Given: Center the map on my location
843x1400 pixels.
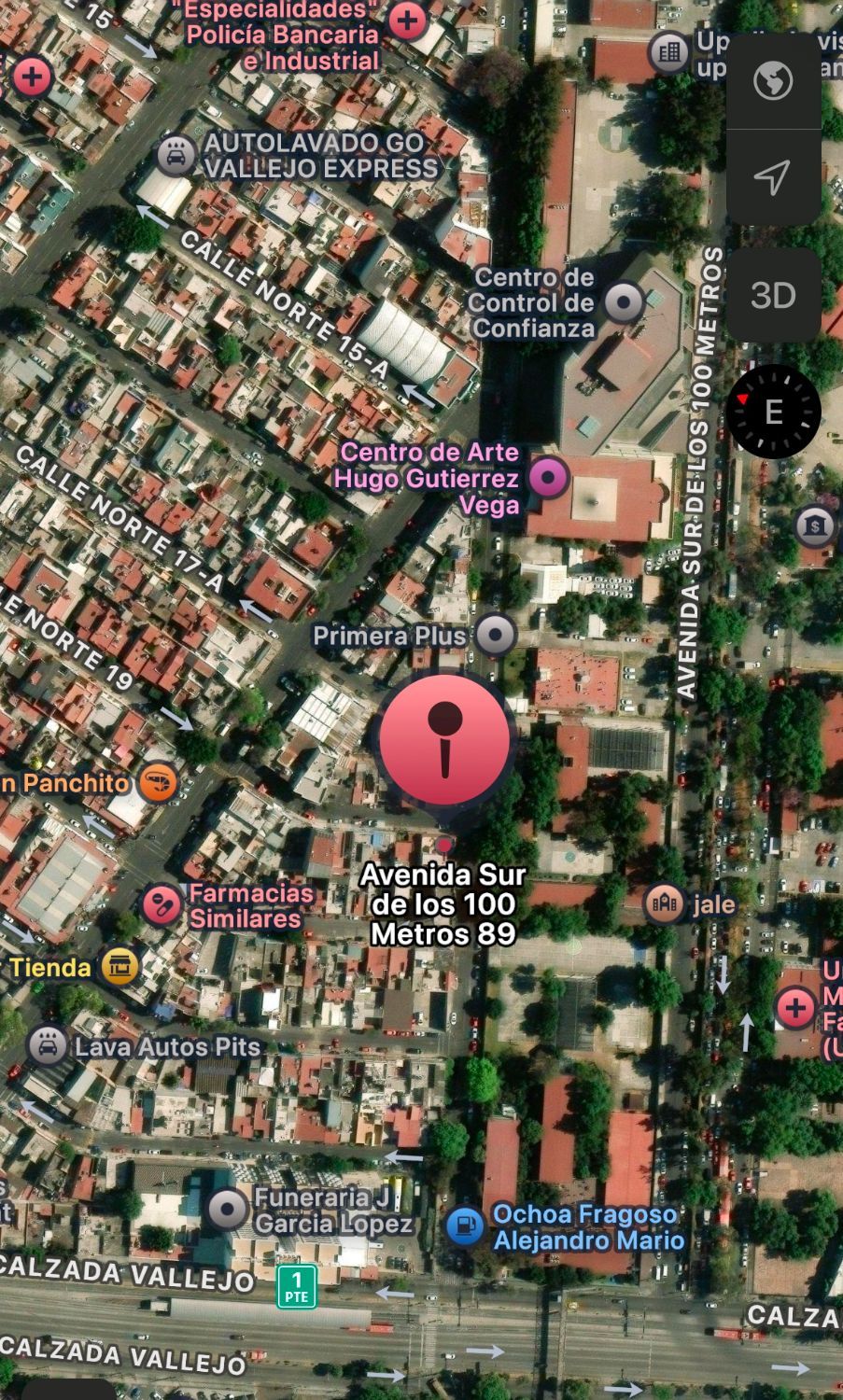Looking at the screenshot, I should coord(773,177).
